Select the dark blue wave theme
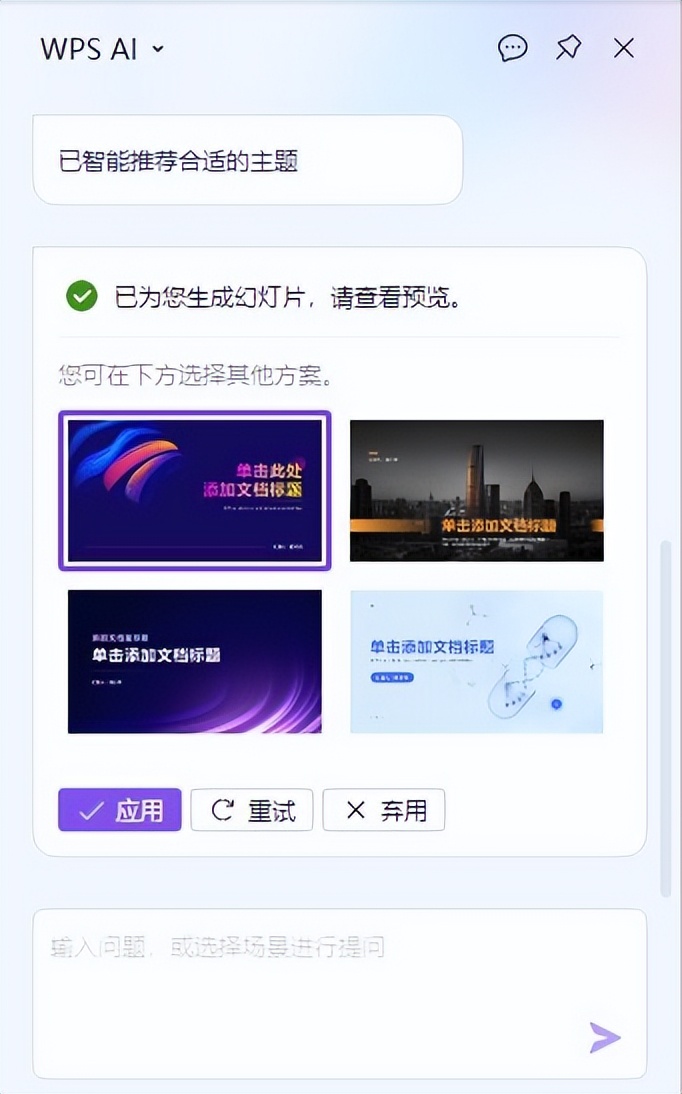 195,490
